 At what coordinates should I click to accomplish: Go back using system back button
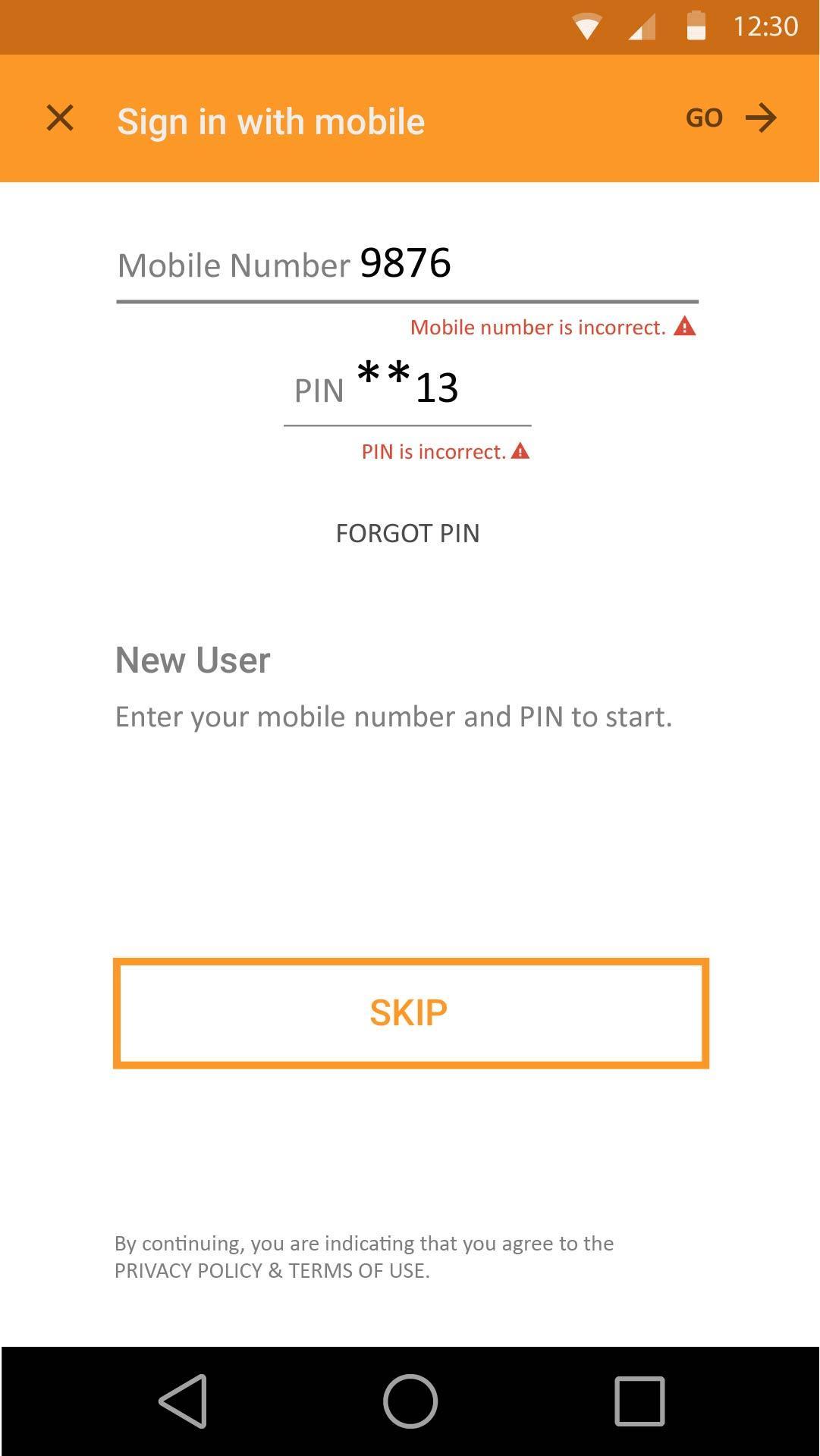click(183, 1401)
